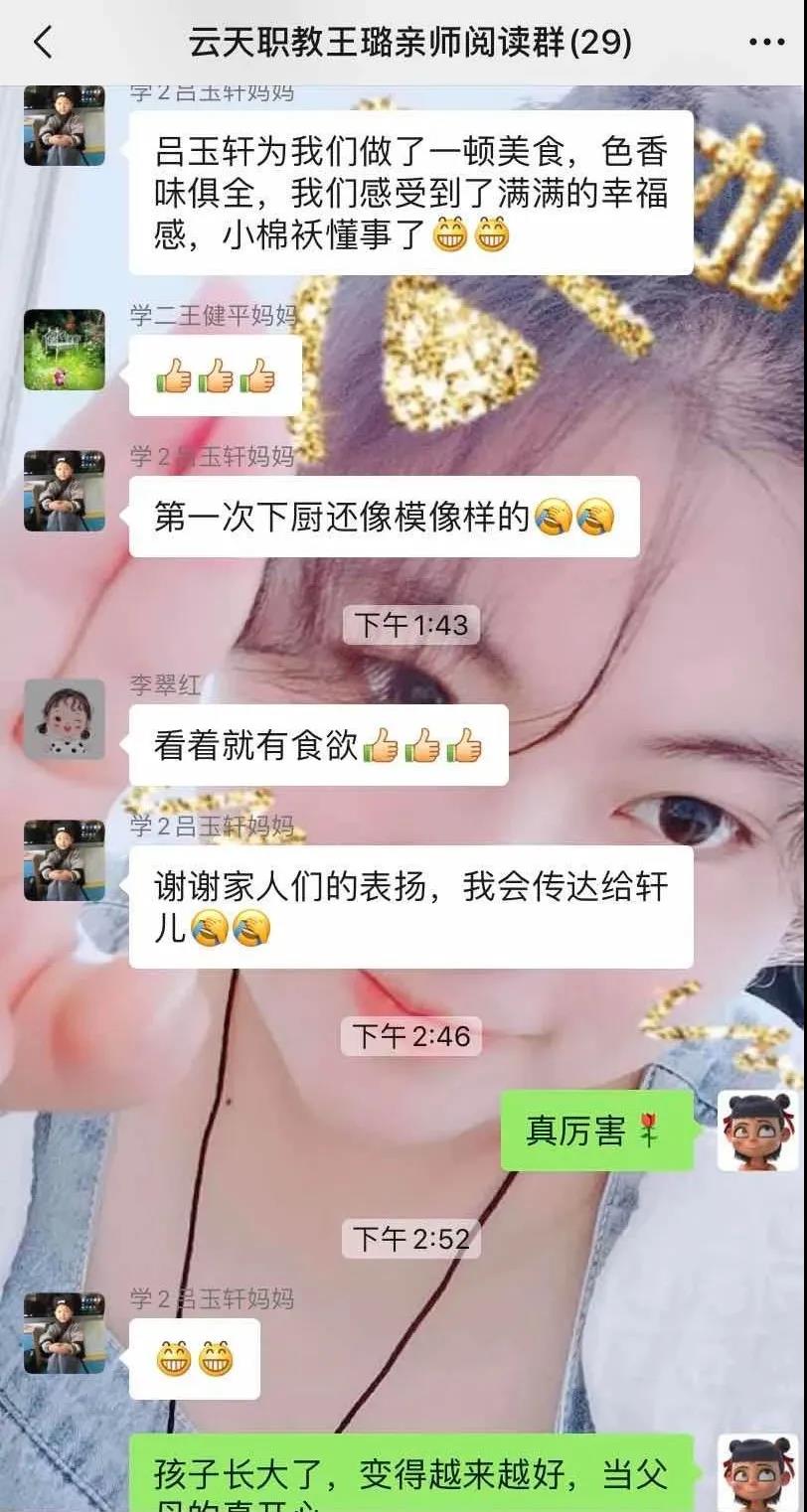Go back from the group chat
Viewport: 807px width, 1512px height.
click(x=42, y=43)
